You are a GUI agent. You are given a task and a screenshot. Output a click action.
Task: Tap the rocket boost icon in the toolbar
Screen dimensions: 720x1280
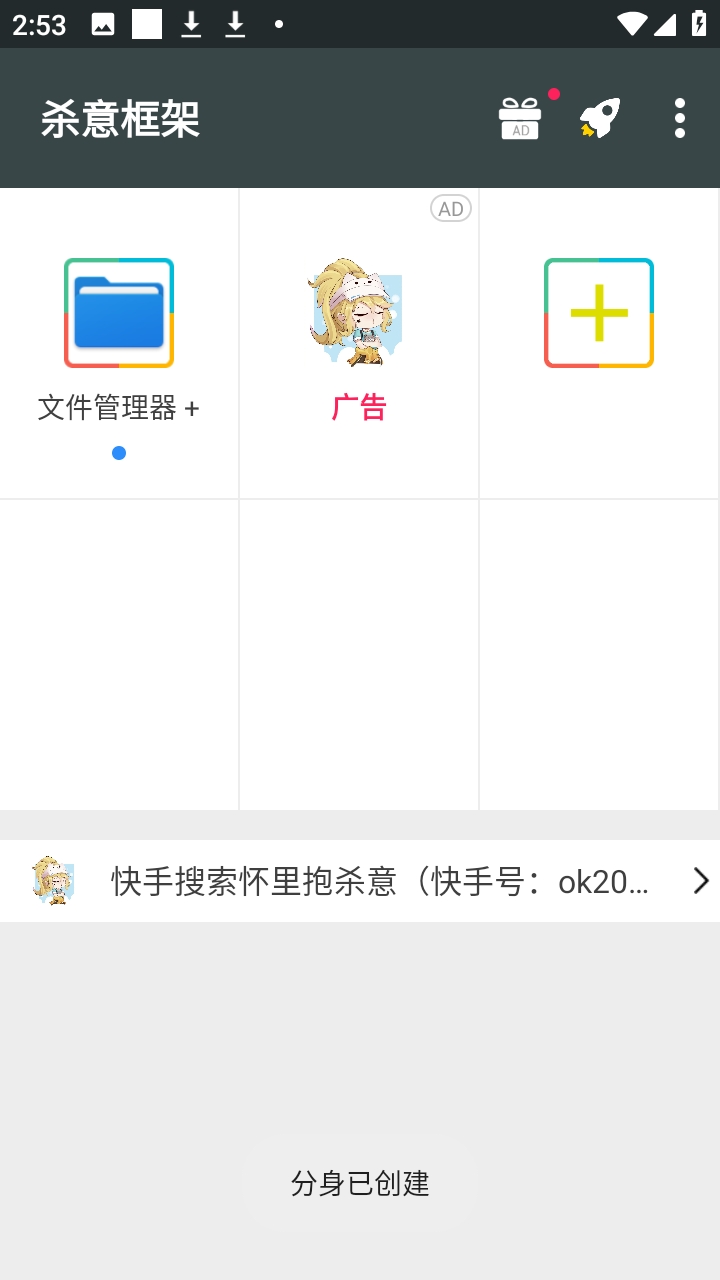point(599,117)
